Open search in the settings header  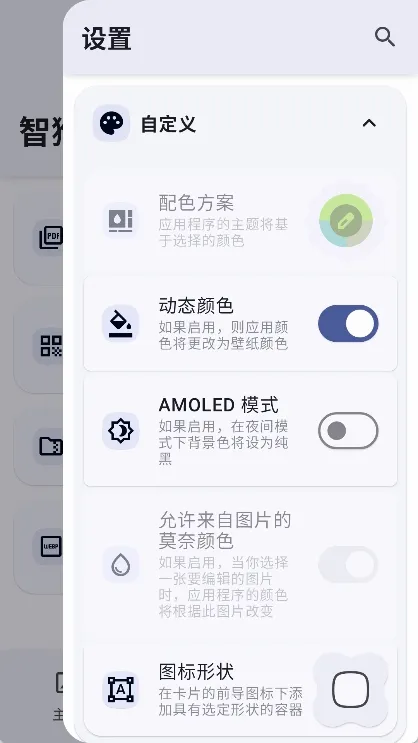pyautogui.click(x=384, y=37)
